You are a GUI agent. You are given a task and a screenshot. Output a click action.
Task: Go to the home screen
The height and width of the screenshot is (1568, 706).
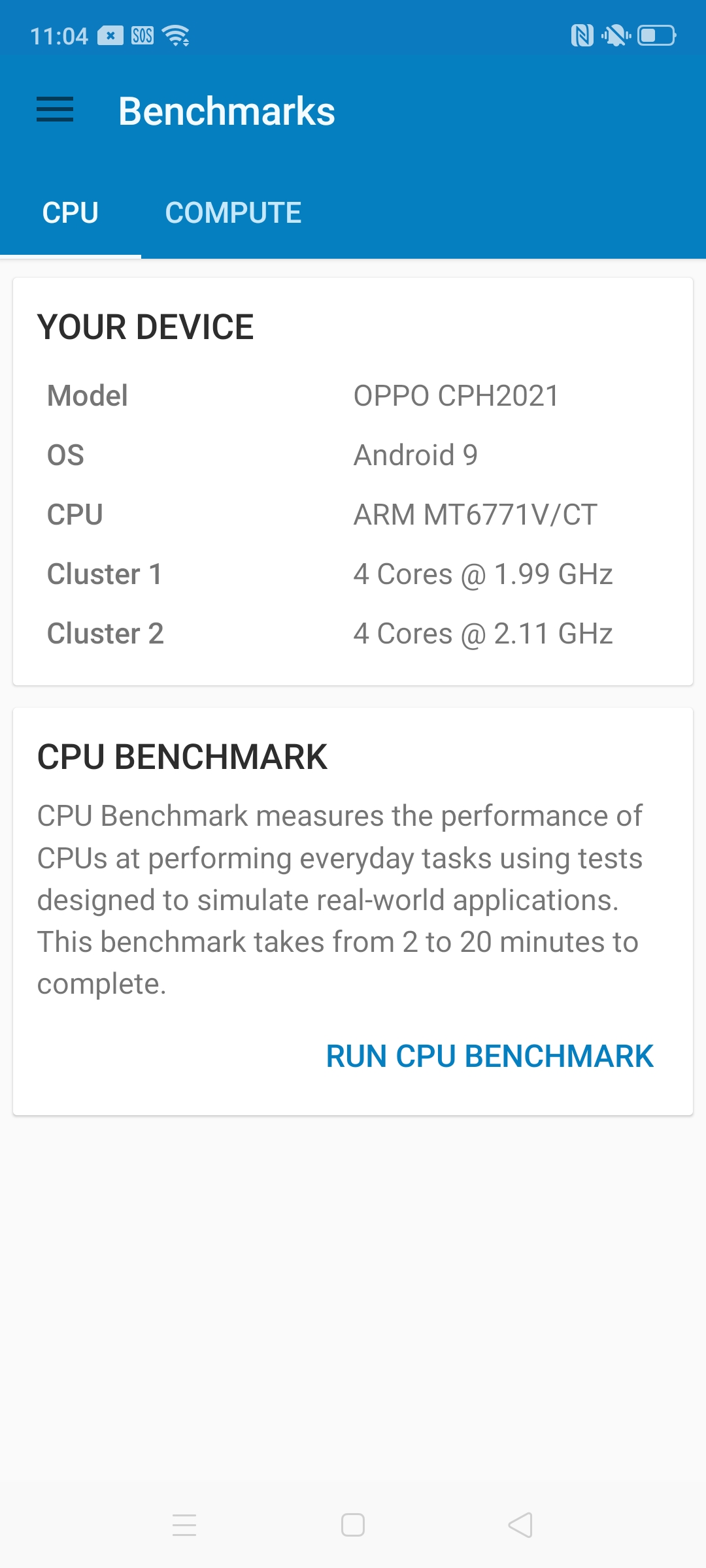pos(353,1526)
